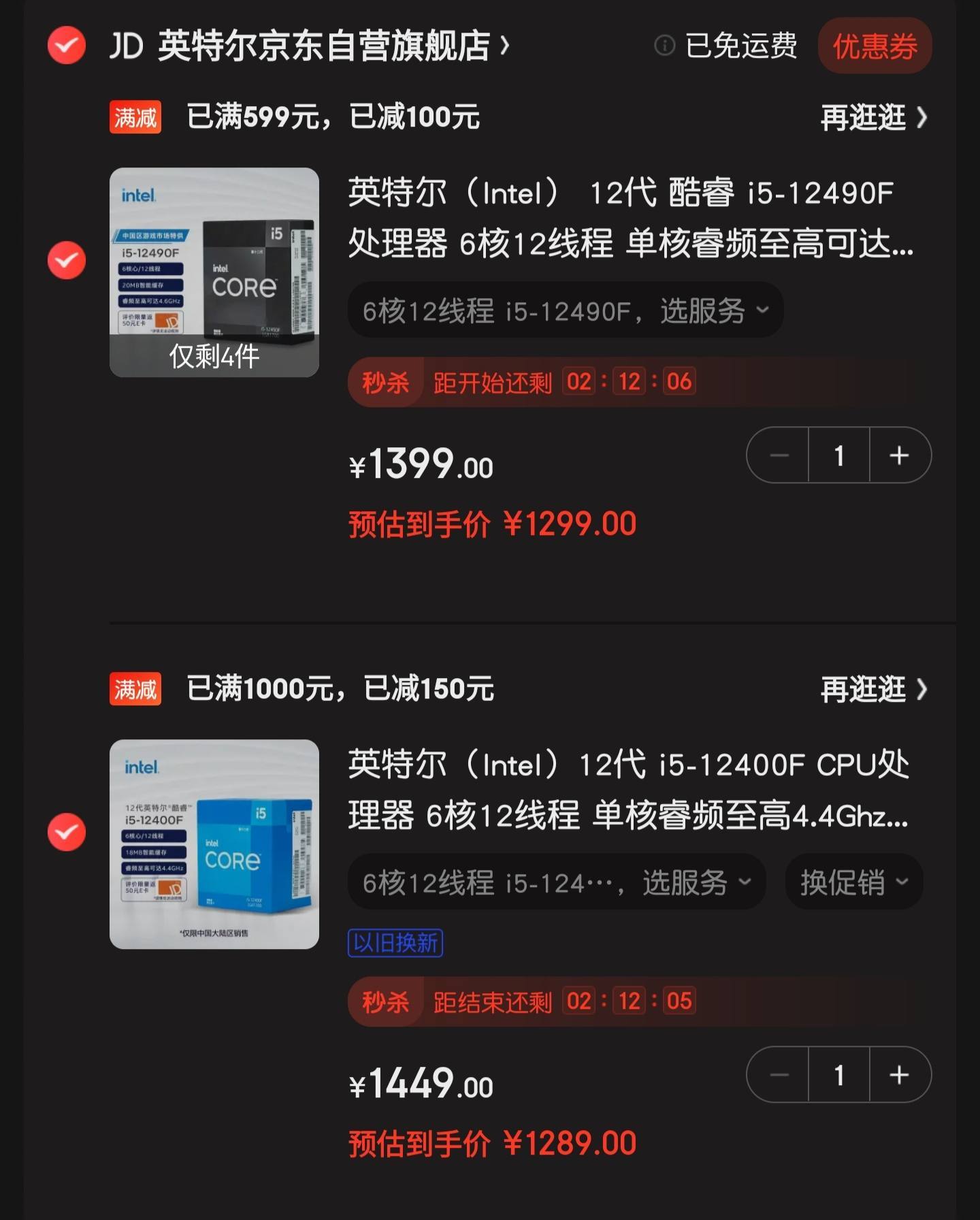Increase quantity of the i5-12490F
Image resolution: width=980 pixels, height=1220 pixels.
(x=900, y=455)
